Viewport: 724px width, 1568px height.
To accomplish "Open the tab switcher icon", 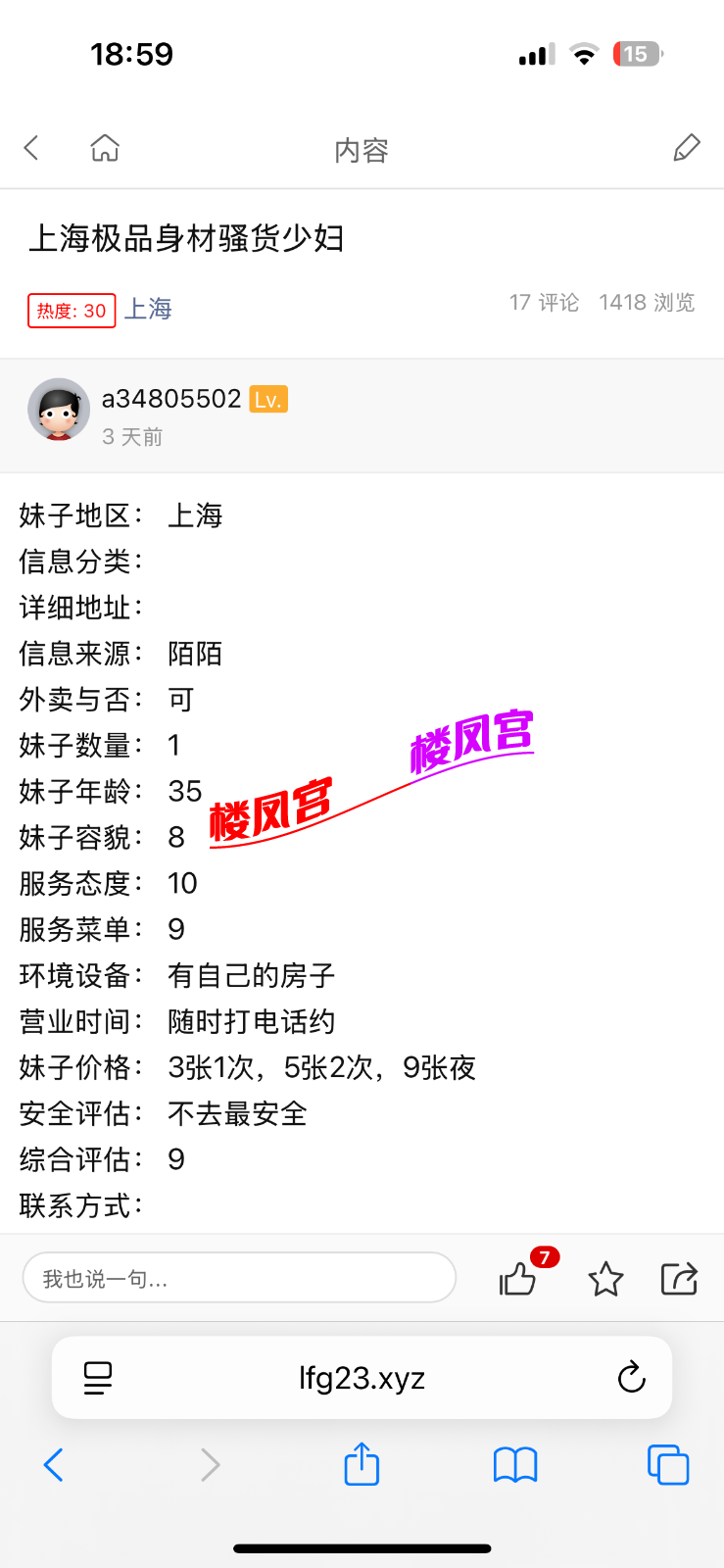I will tap(669, 1464).
